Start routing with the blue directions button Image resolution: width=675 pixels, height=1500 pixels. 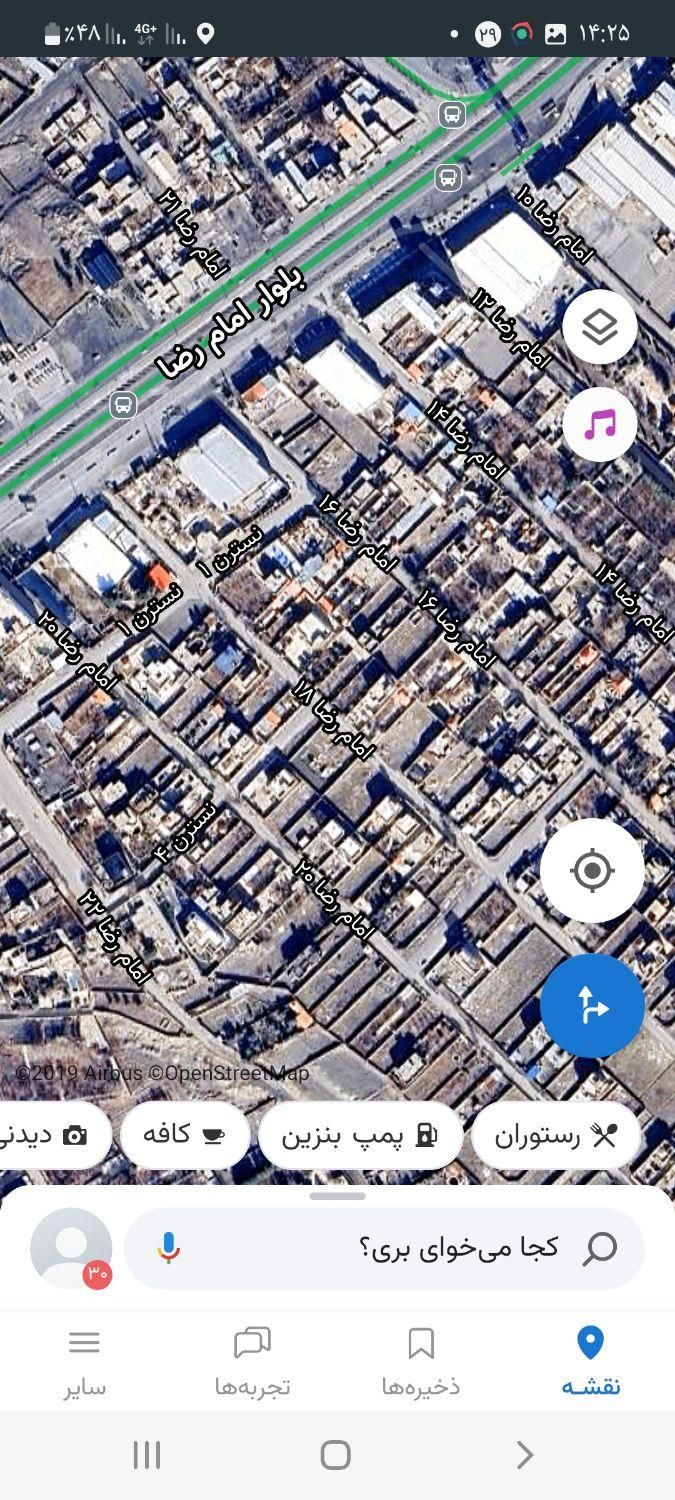point(592,1005)
